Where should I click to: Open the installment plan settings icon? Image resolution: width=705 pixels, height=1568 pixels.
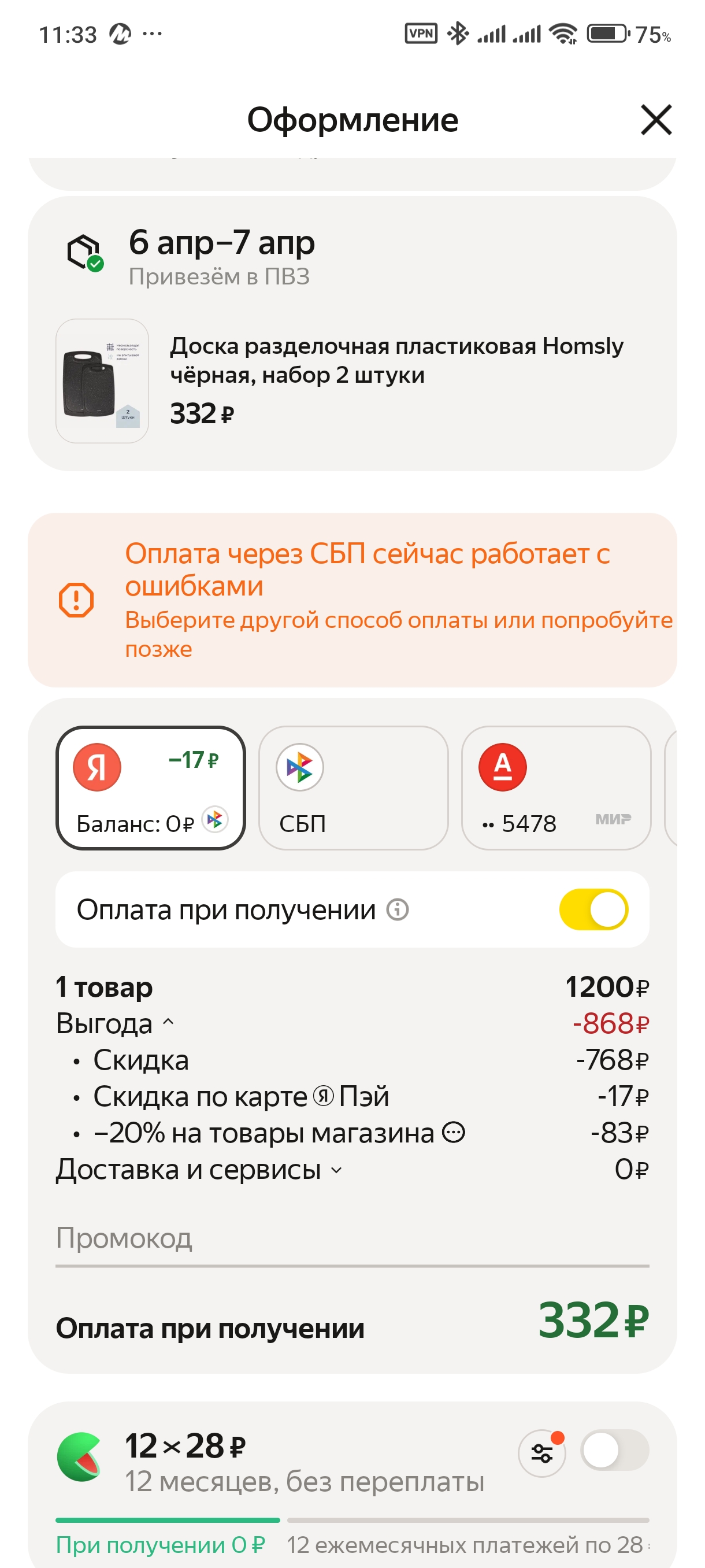pos(541,1454)
